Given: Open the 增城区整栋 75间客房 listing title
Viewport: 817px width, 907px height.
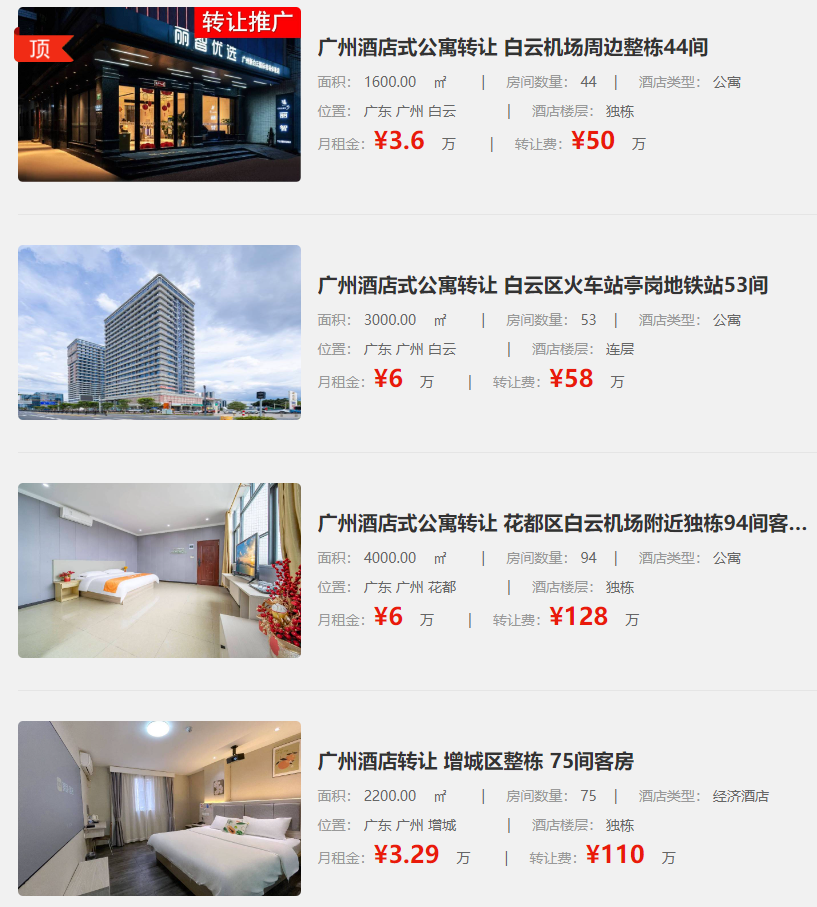Looking at the screenshot, I should click(x=475, y=762).
